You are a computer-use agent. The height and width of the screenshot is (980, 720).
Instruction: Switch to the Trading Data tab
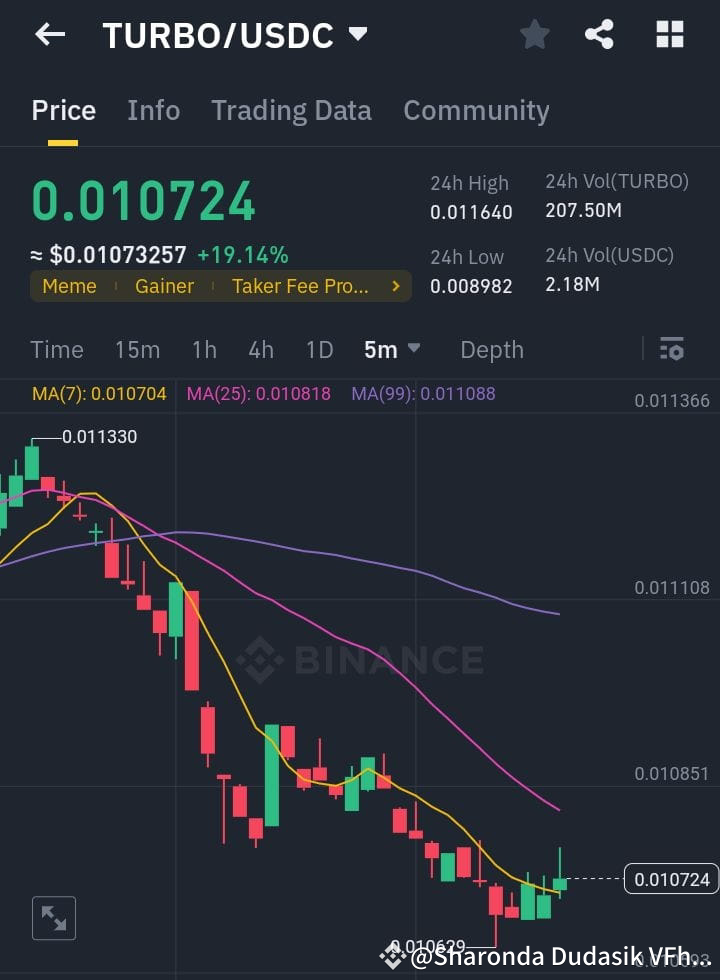click(291, 110)
